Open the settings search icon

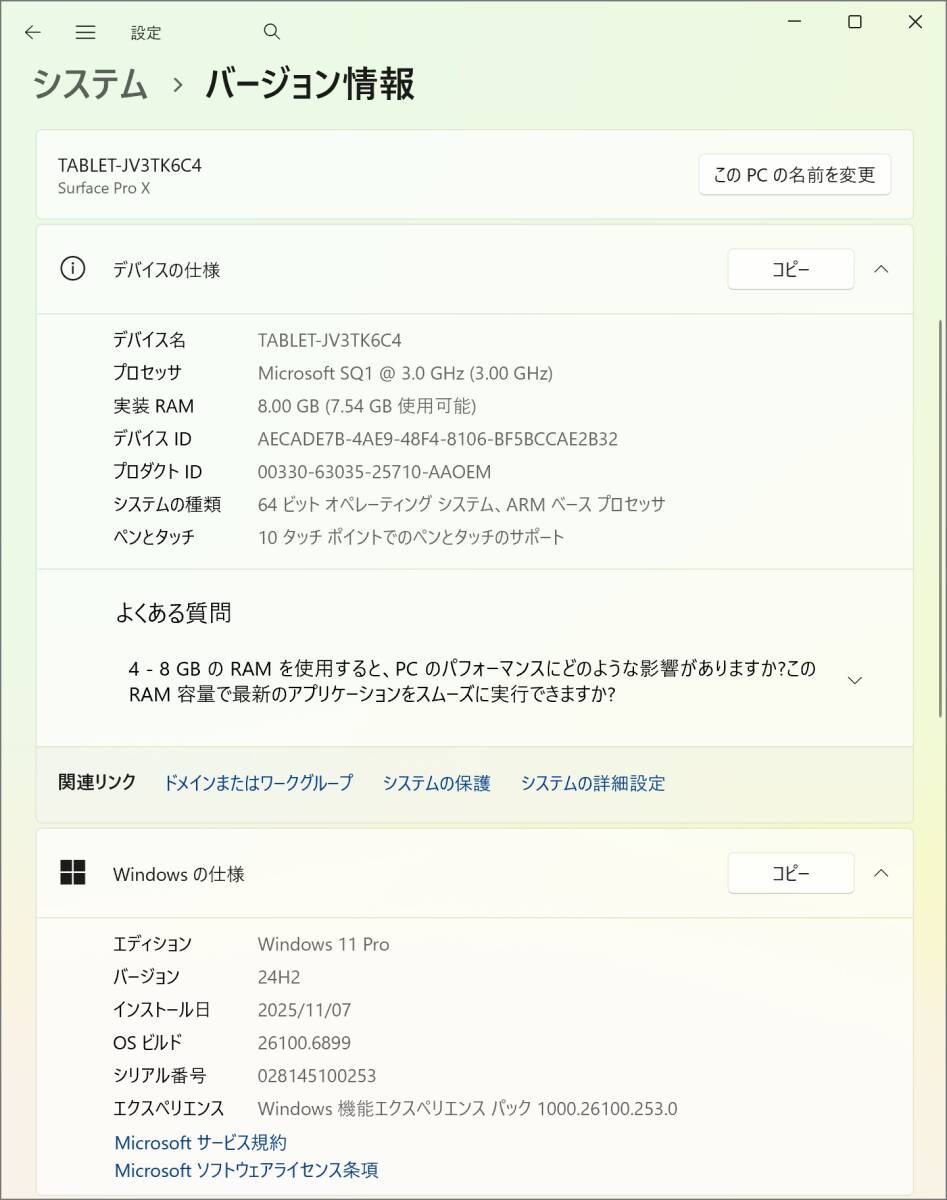[x=272, y=32]
